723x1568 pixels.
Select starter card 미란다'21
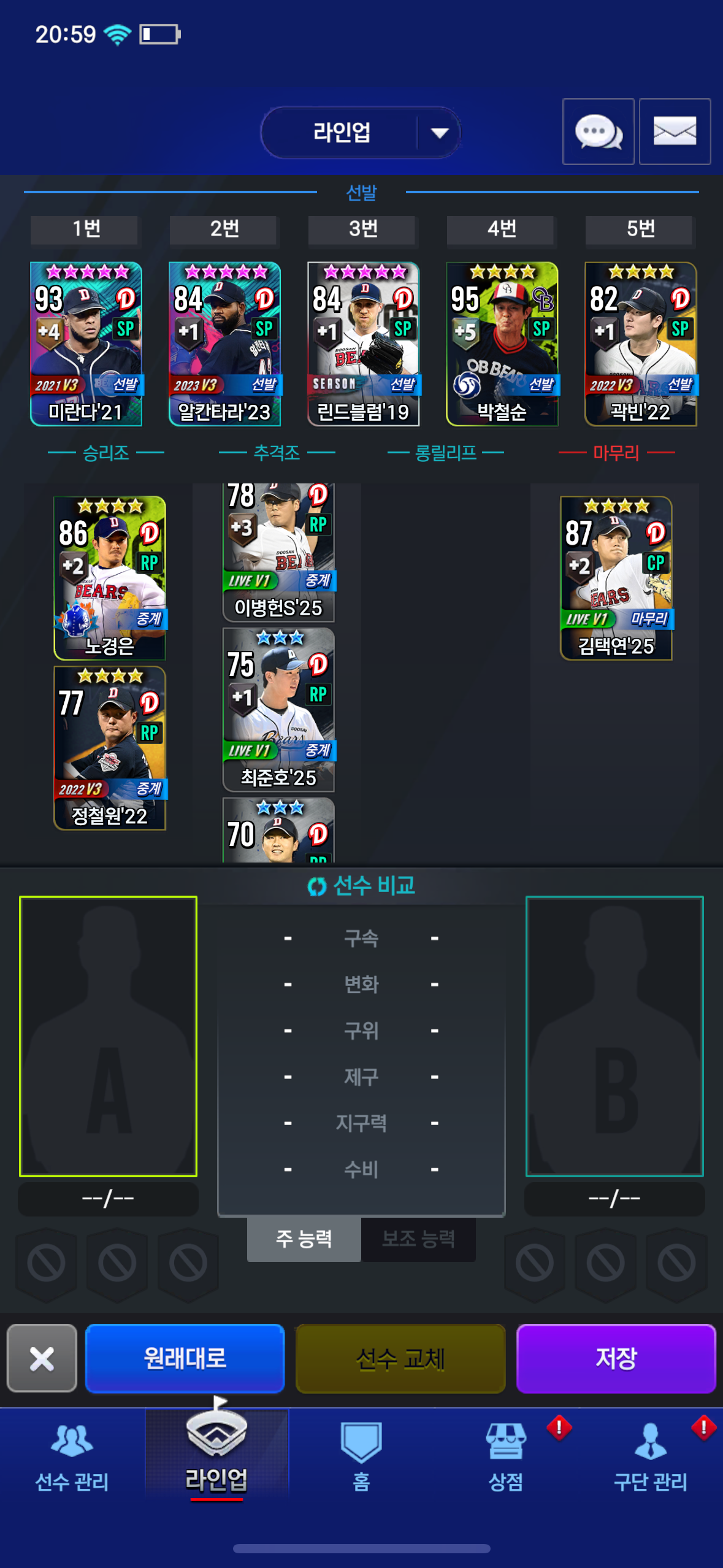tap(86, 344)
